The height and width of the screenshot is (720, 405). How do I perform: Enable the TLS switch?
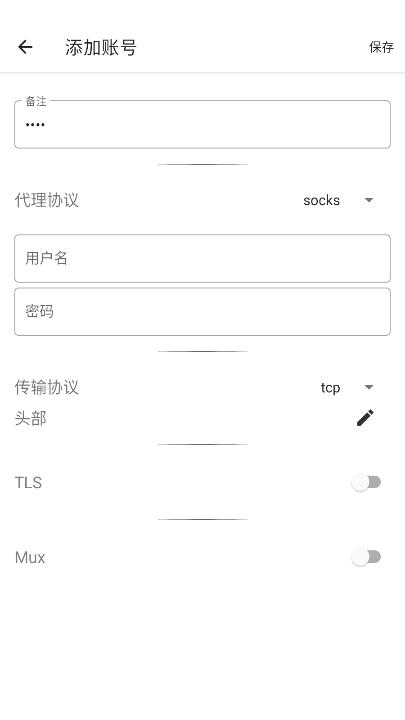pos(366,482)
